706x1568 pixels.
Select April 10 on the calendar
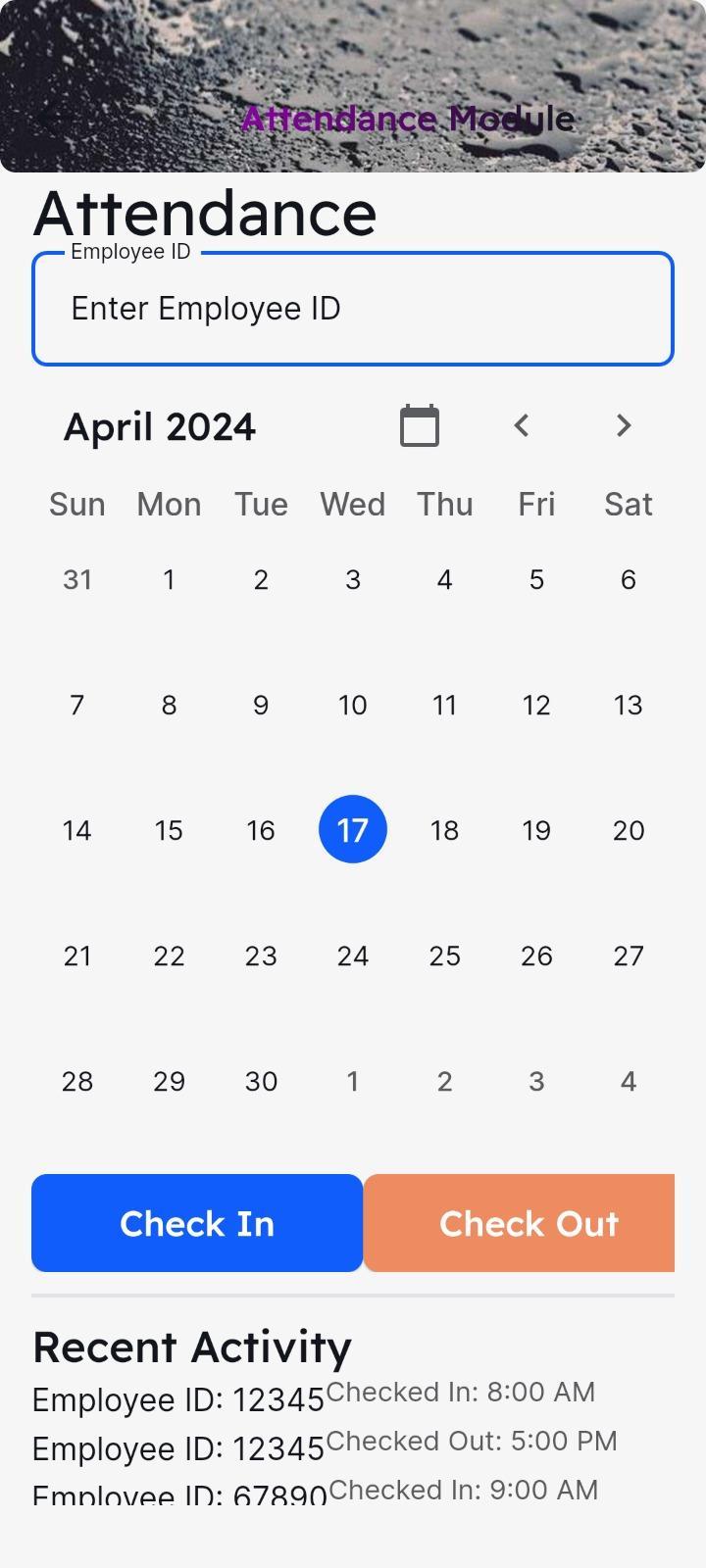pyautogui.click(x=353, y=705)
